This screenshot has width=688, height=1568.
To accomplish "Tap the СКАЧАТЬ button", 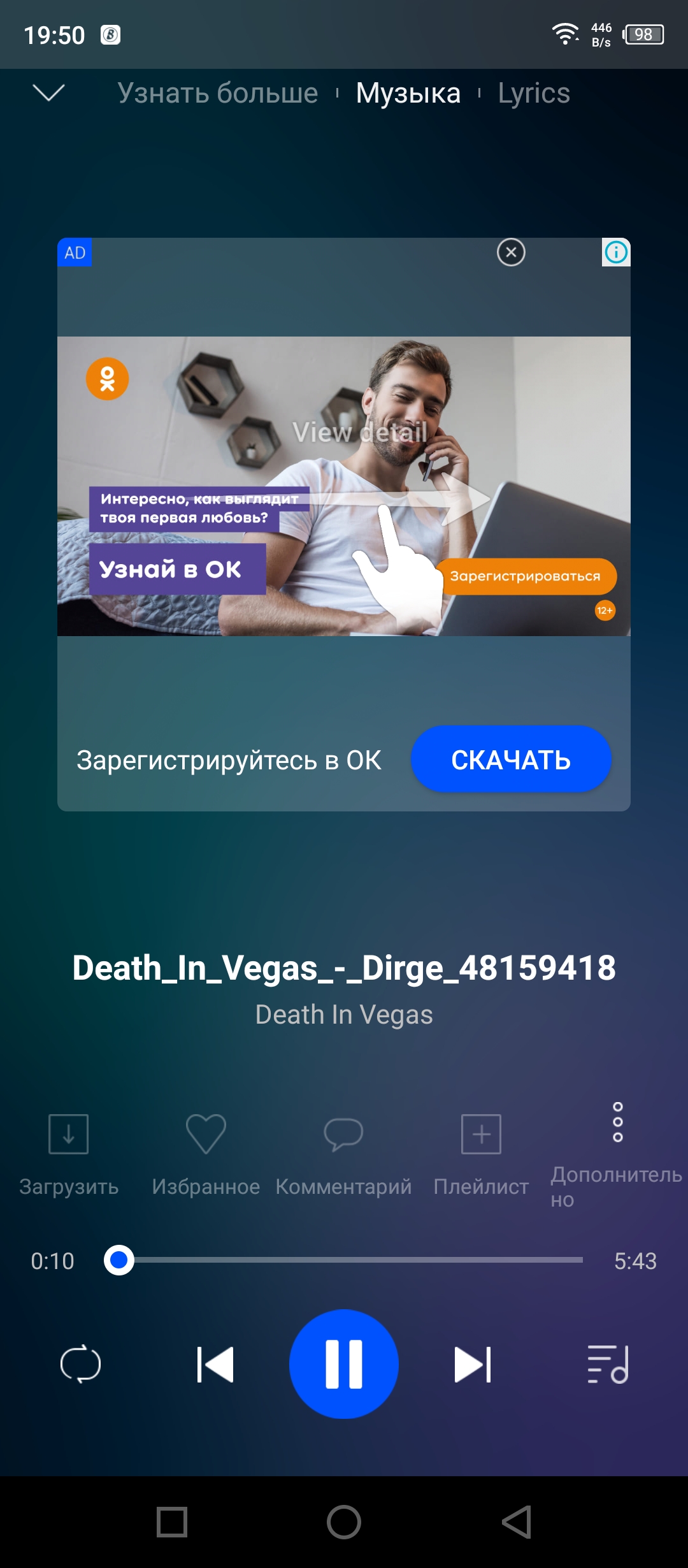I will click(x=511, y=759).
